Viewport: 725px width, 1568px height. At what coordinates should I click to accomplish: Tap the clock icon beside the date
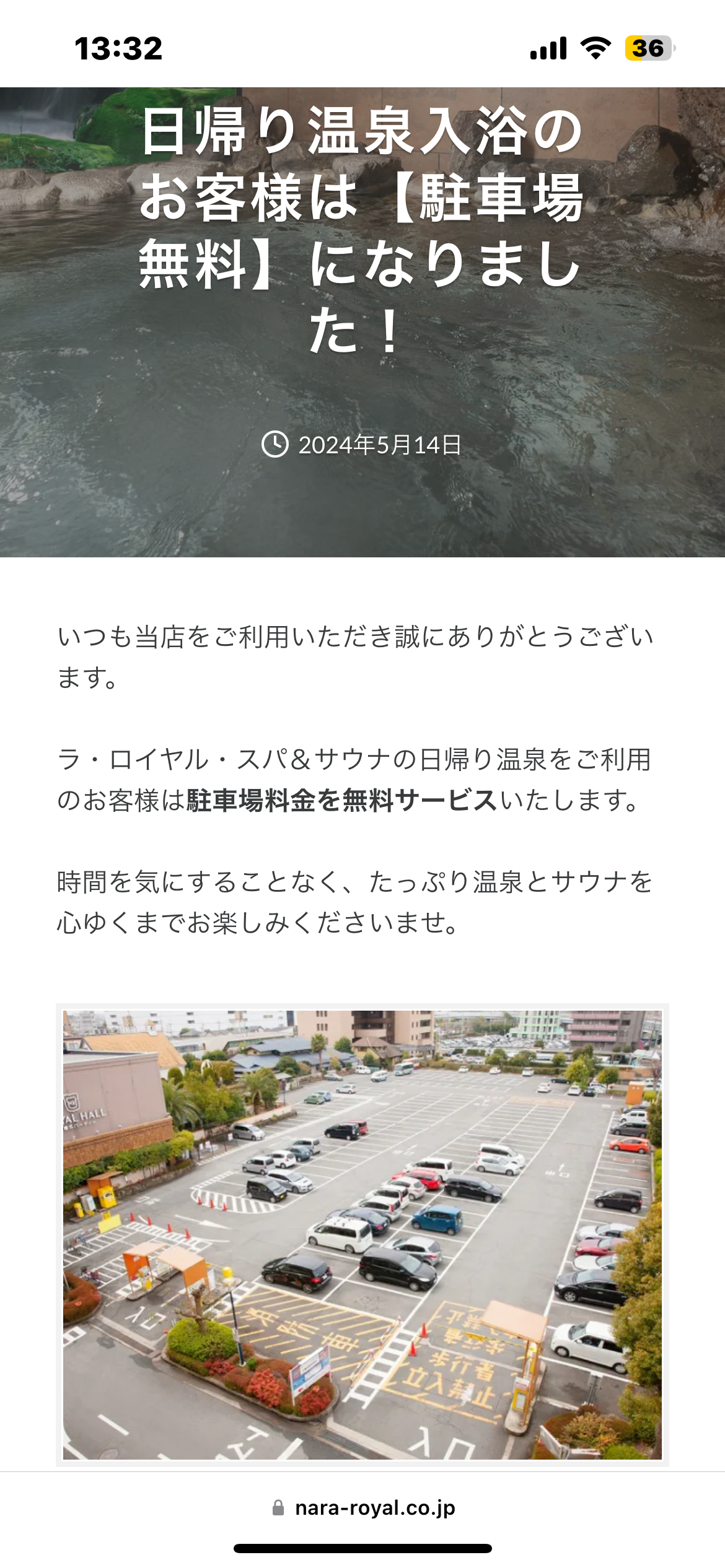click(277, 445)
